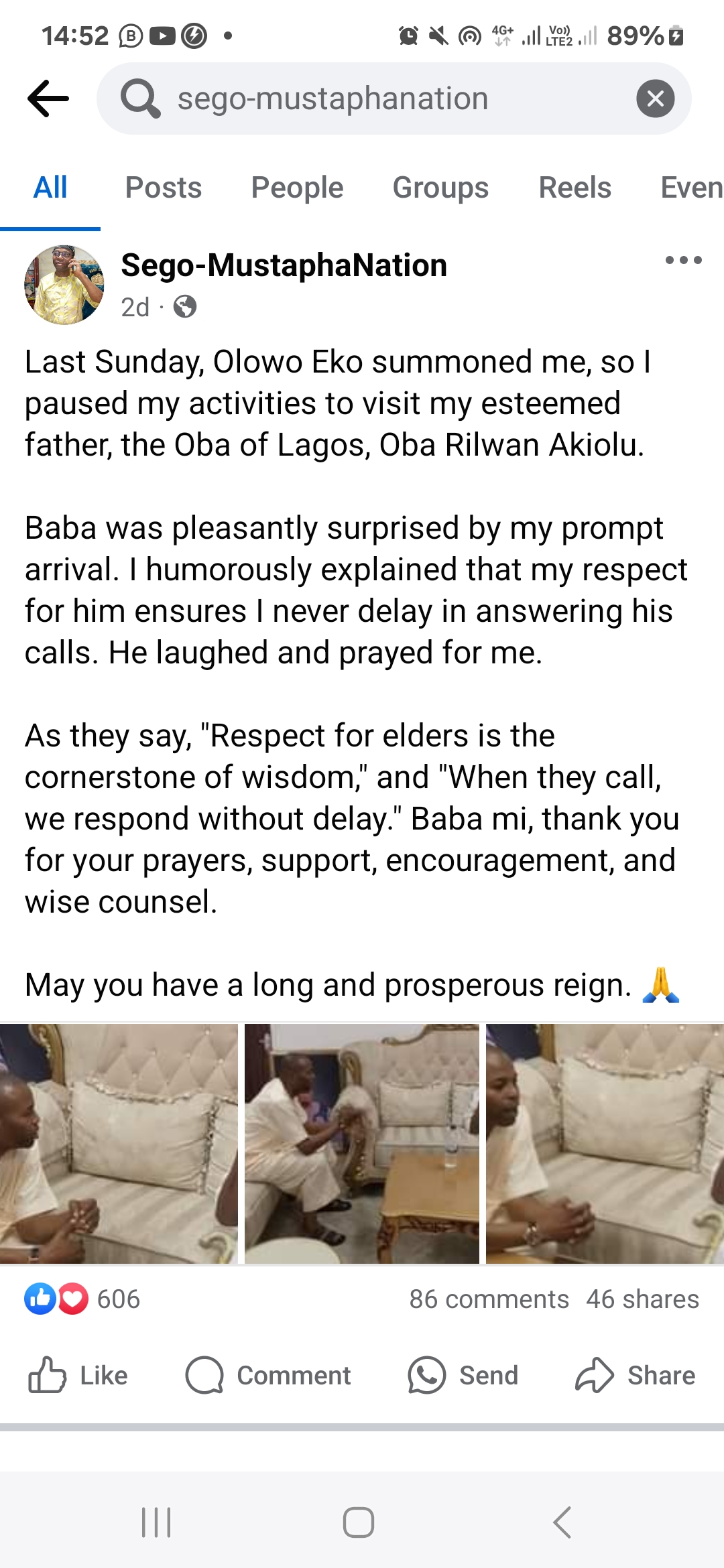Open the post's three-dot options menu

(683, 261)
